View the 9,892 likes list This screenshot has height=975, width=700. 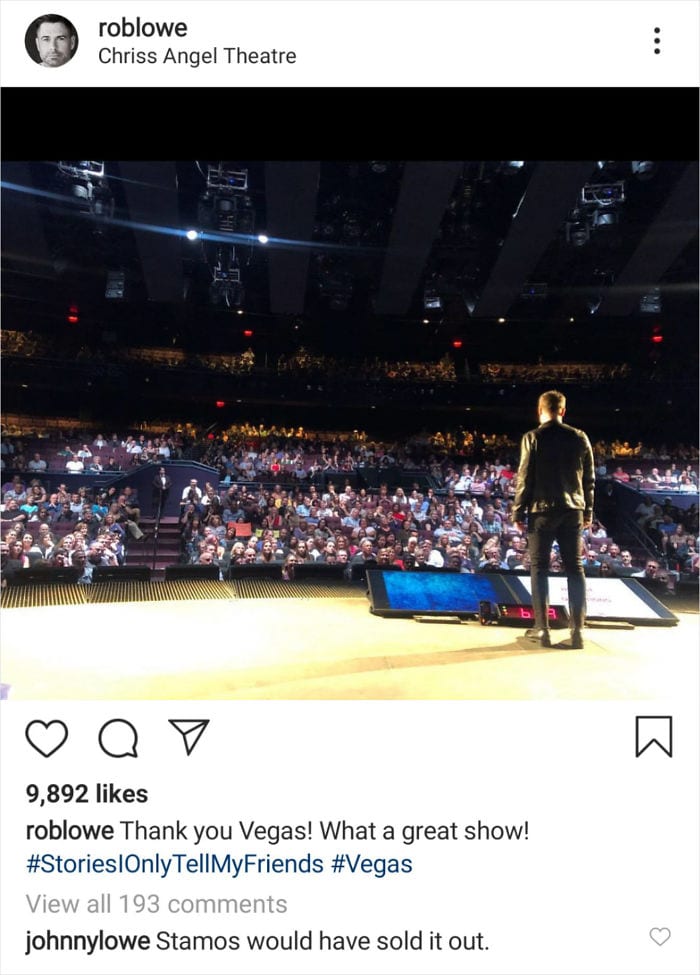click(87, 794)
